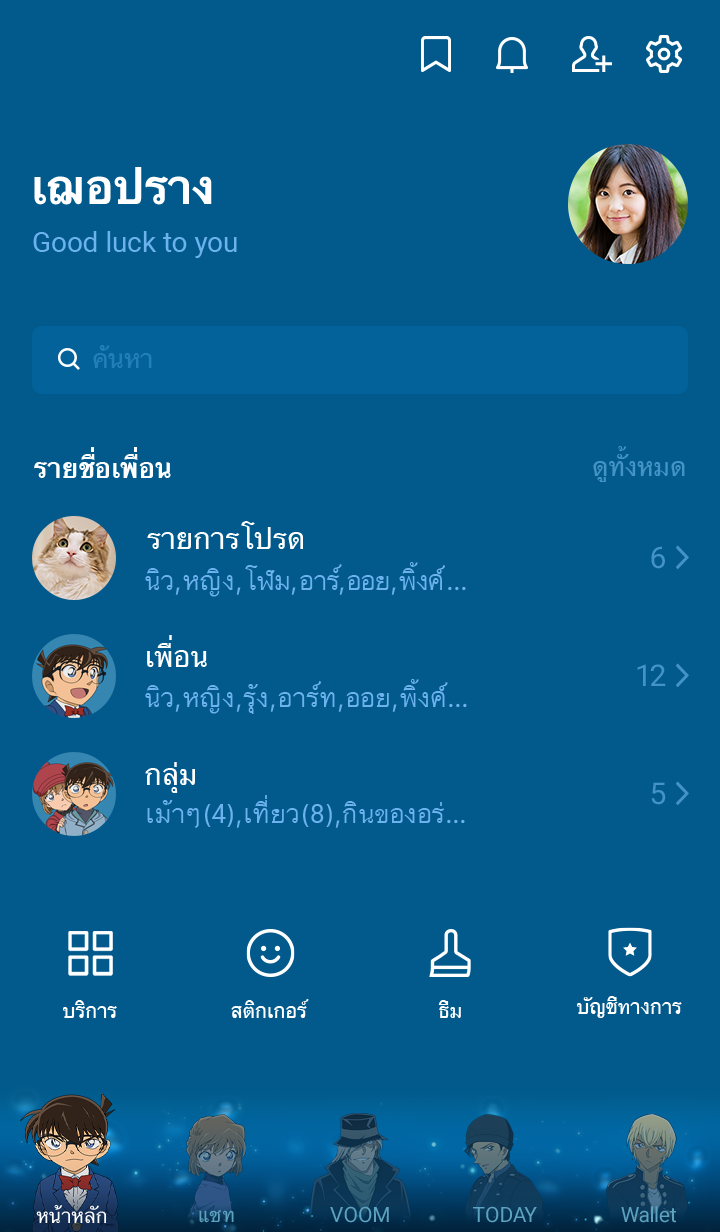
Task: Switch to the แชท tab
Action: [216, 1170]
